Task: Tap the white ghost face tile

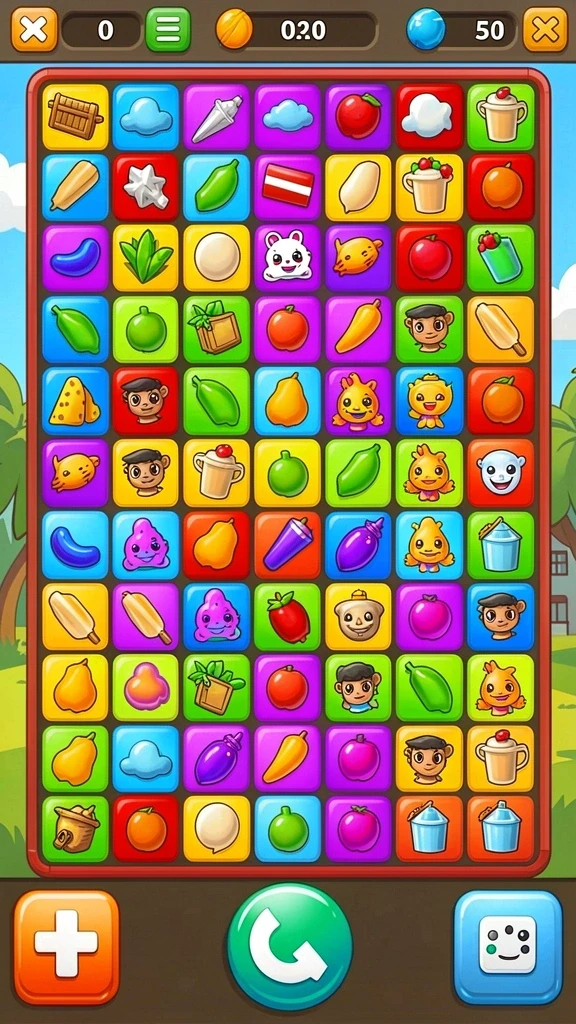Action: tap(500, 473)
